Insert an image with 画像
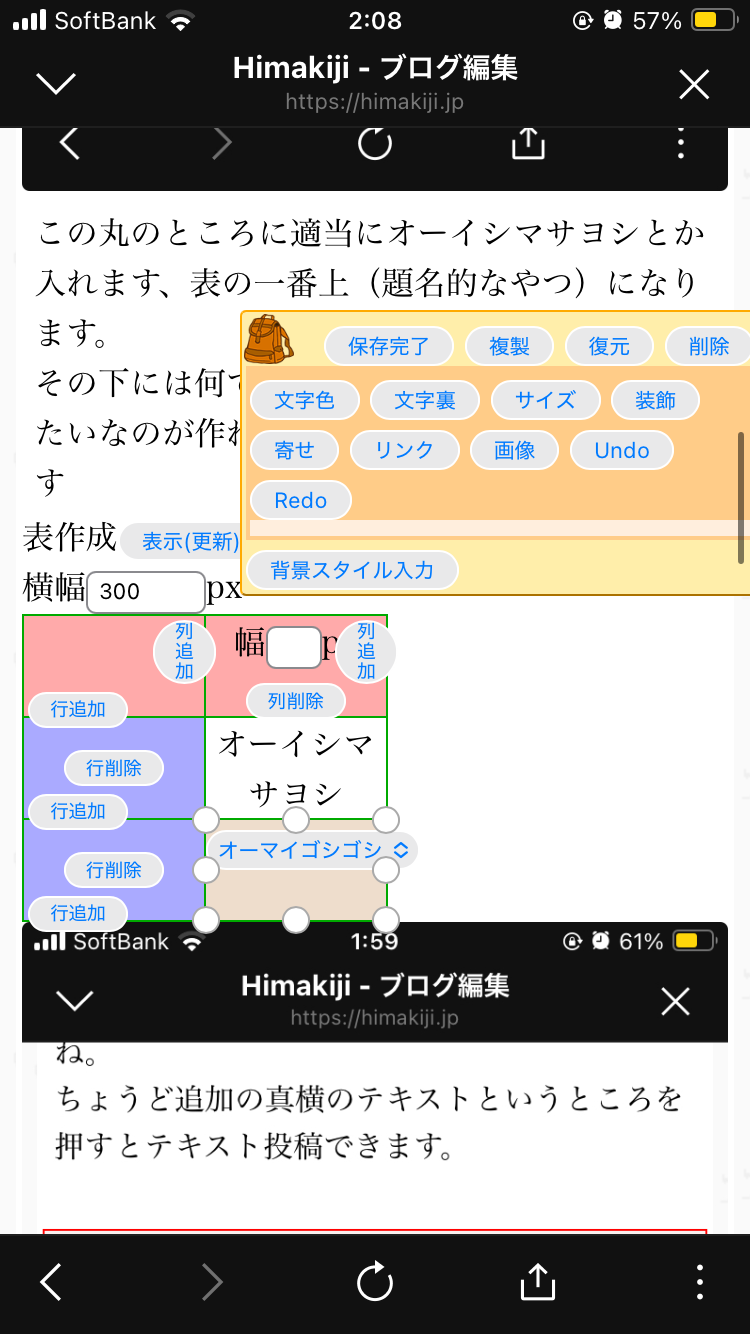 click(515, 450)
